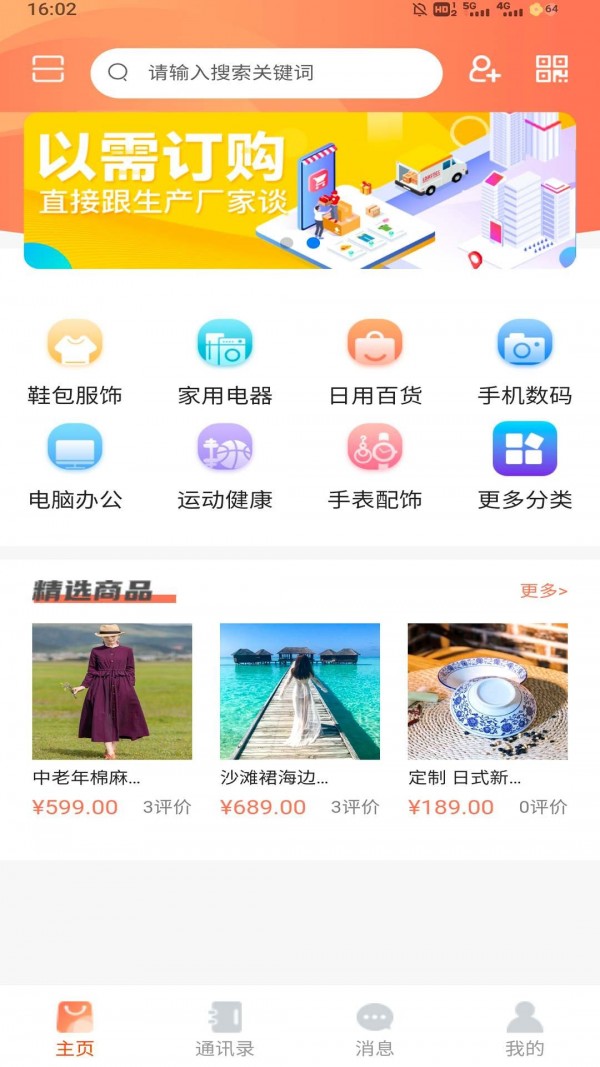View the 运动健康 category
The image size is (600, 1067).
(225, 466)
